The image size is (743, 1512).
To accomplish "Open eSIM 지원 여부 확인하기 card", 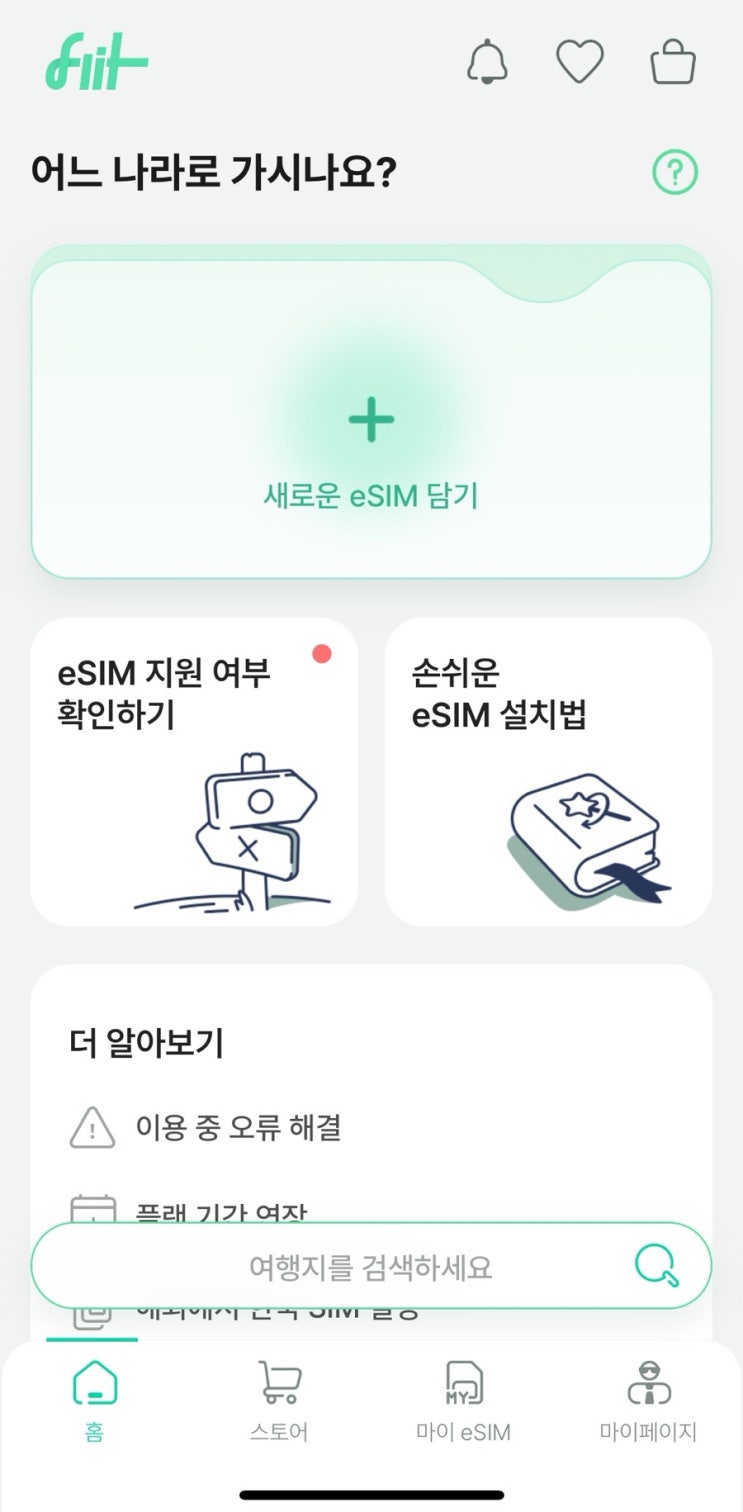I will 194,771.
